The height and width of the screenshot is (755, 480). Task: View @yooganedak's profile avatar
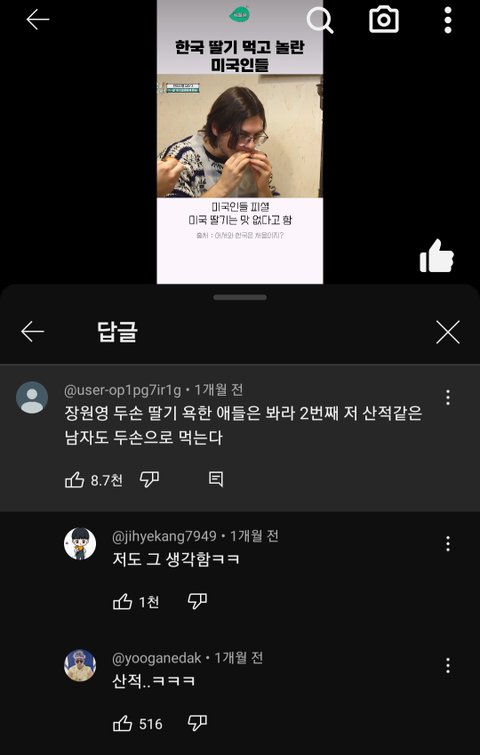80,665
